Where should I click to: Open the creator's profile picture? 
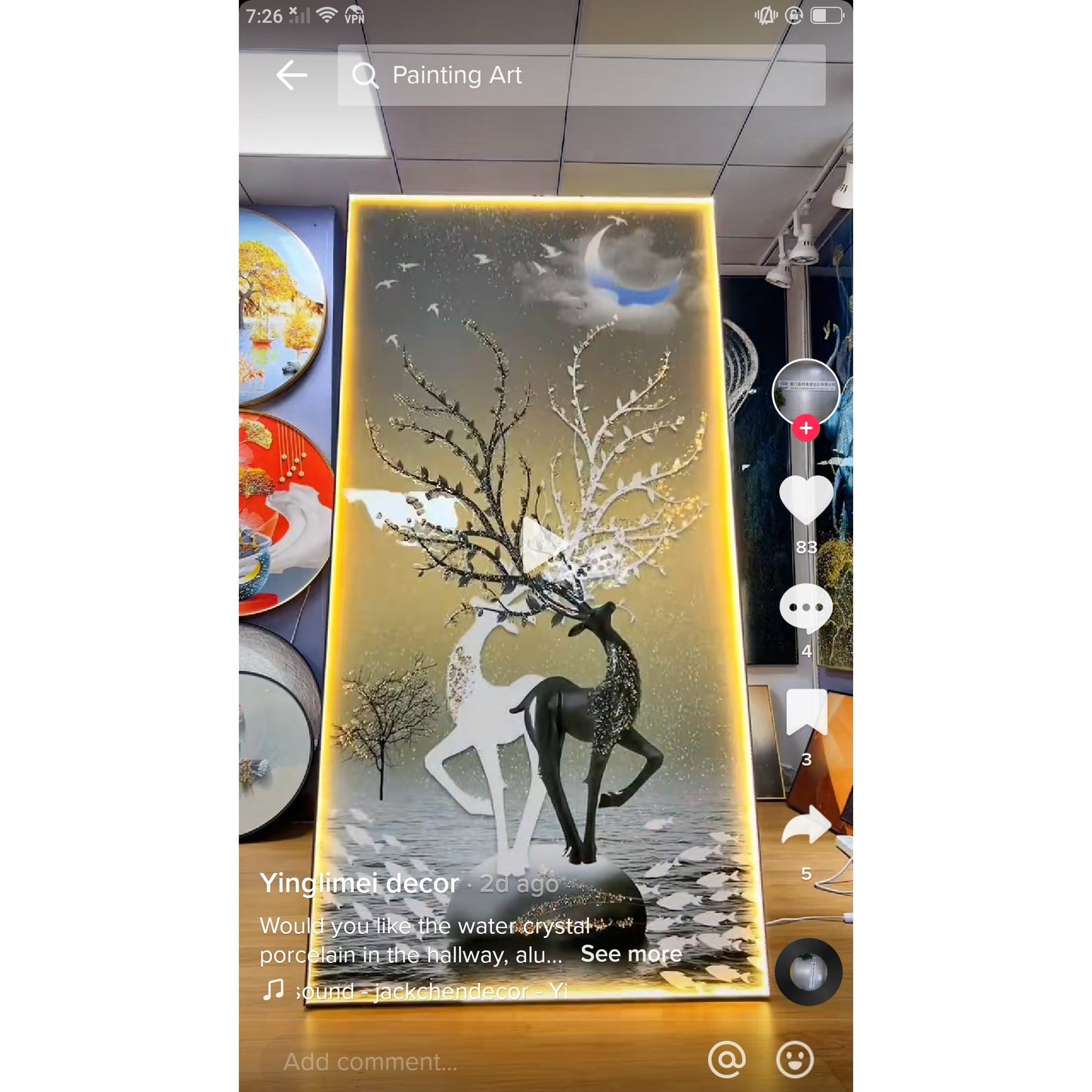pos(806,391)
